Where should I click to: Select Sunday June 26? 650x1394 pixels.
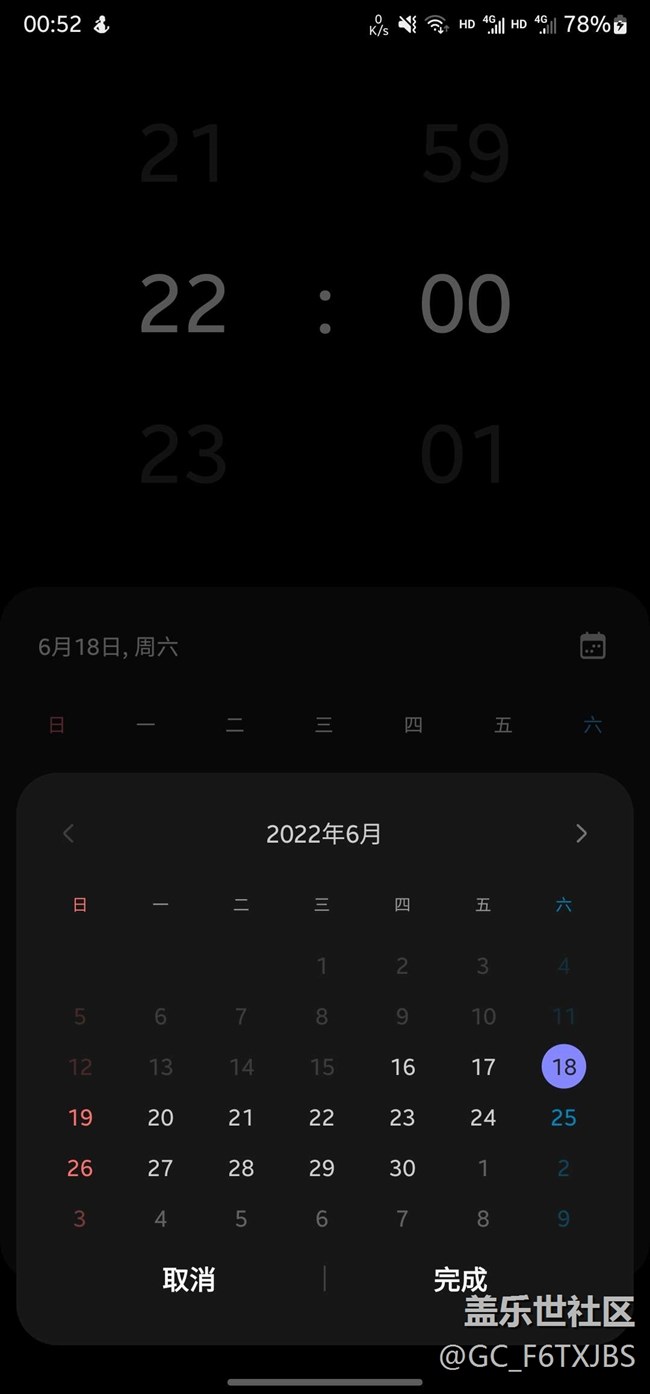point(80,1168)
